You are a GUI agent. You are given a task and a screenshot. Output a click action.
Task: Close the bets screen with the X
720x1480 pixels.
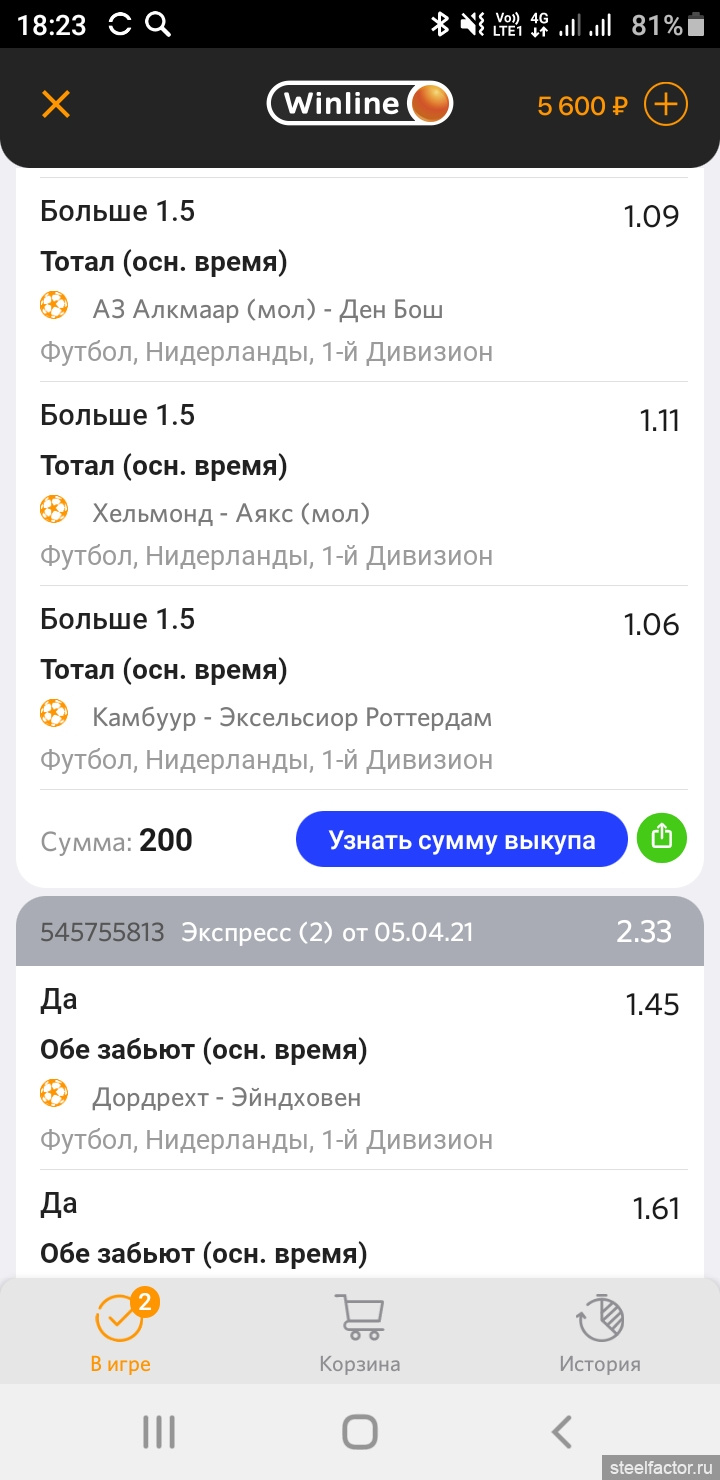(56, 104)
